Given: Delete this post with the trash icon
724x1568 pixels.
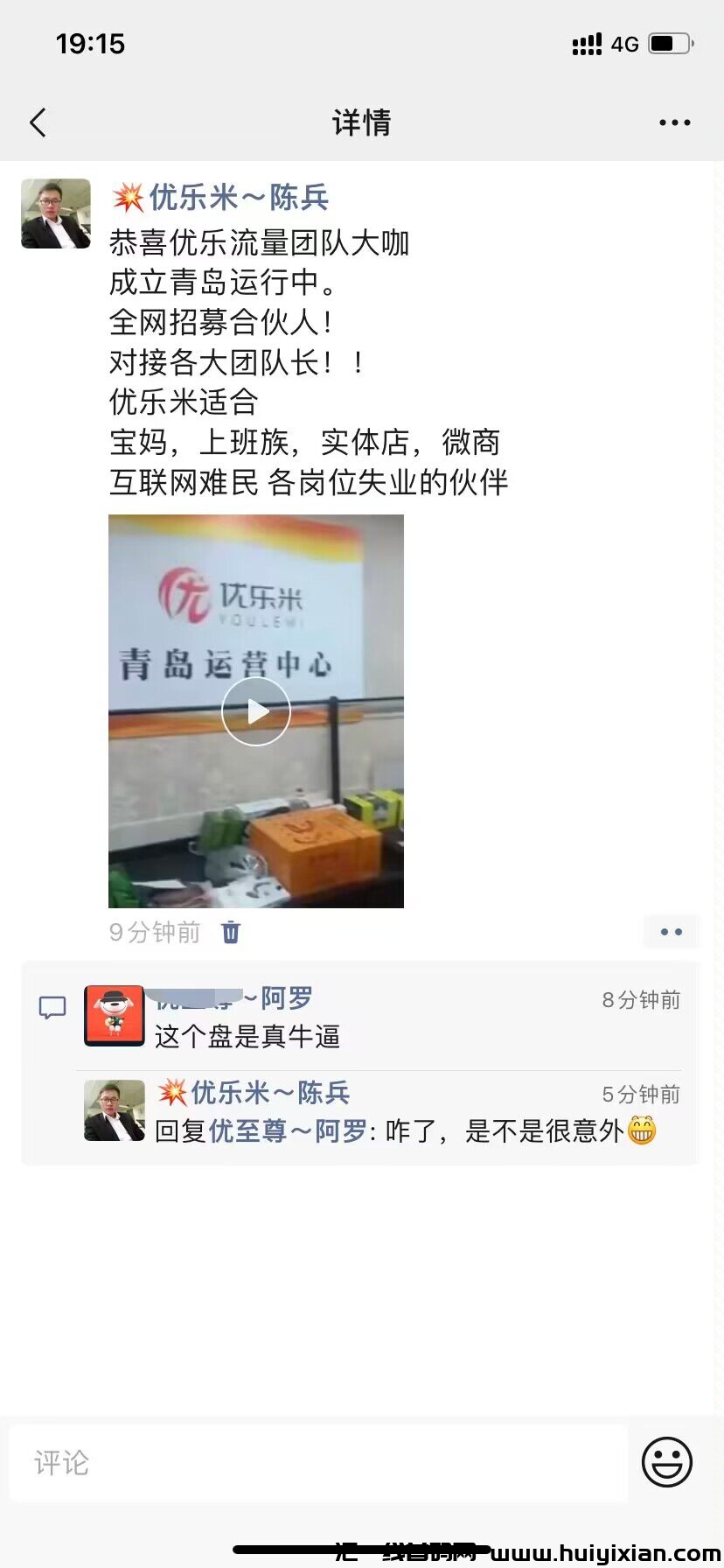Looking at the screenshot, I should (x=231, y=933).
